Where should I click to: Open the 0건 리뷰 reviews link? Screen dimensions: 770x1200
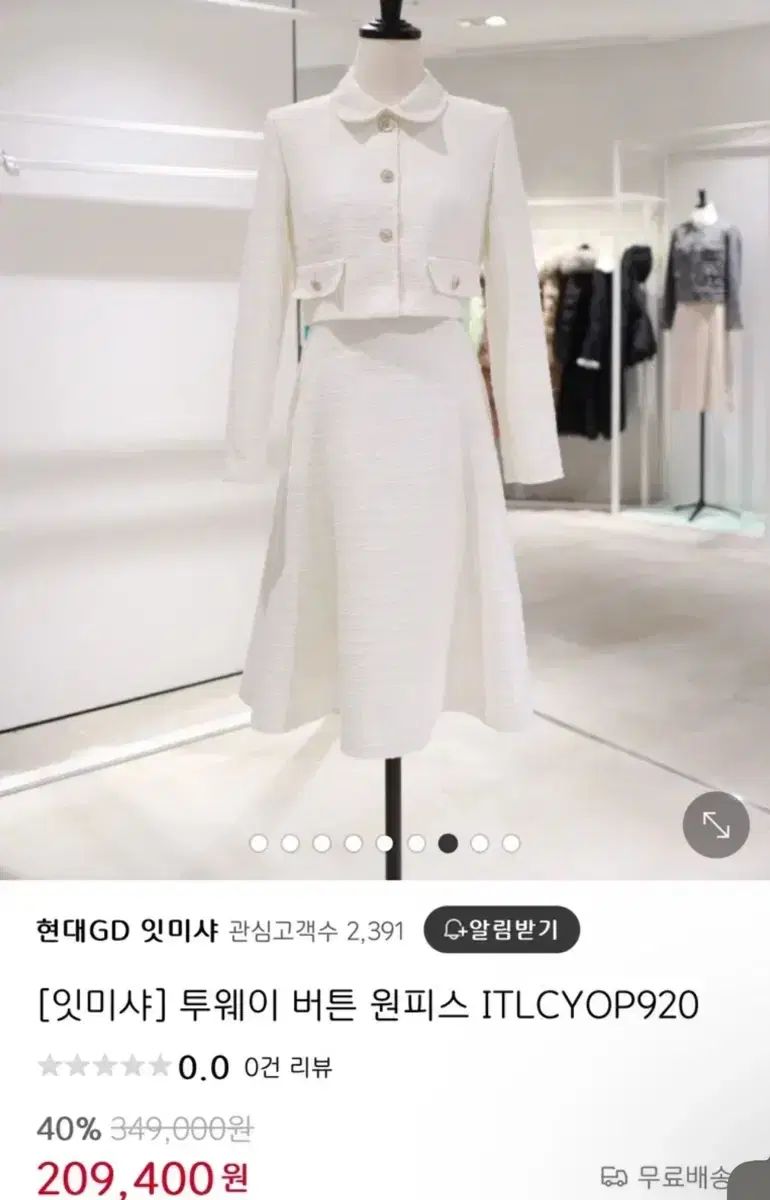tap(289, 1067)
